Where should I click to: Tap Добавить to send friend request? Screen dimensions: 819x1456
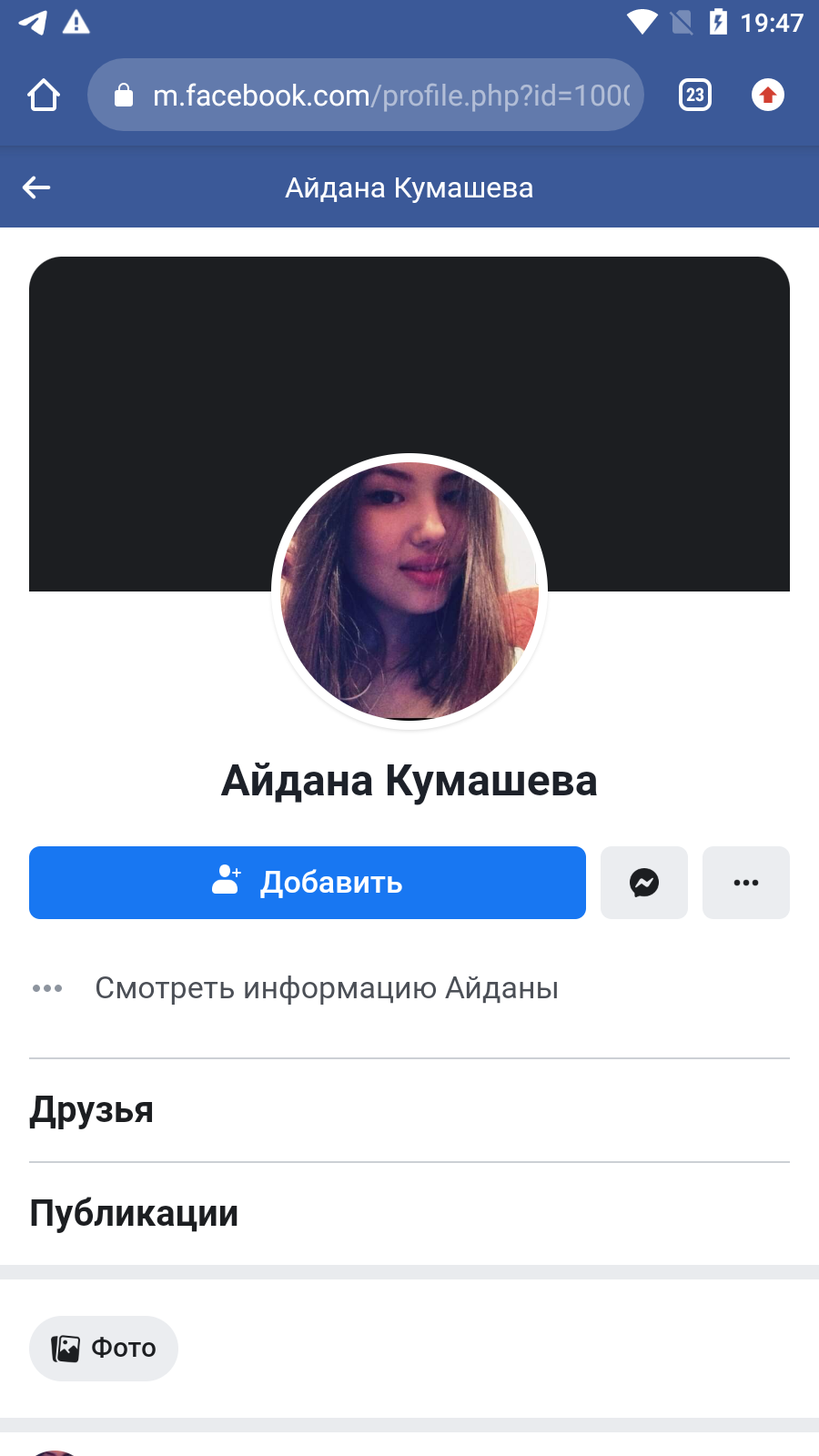click(308, 883)
